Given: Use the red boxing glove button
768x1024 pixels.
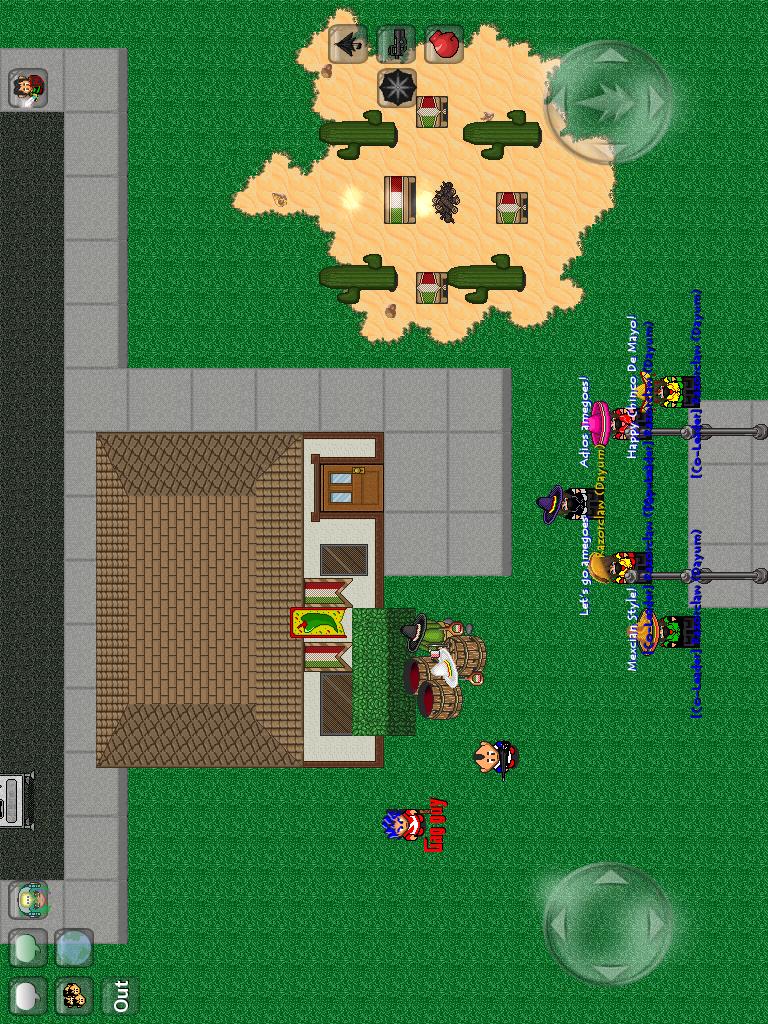Looking at the screenshot, I should coord(444,44).
